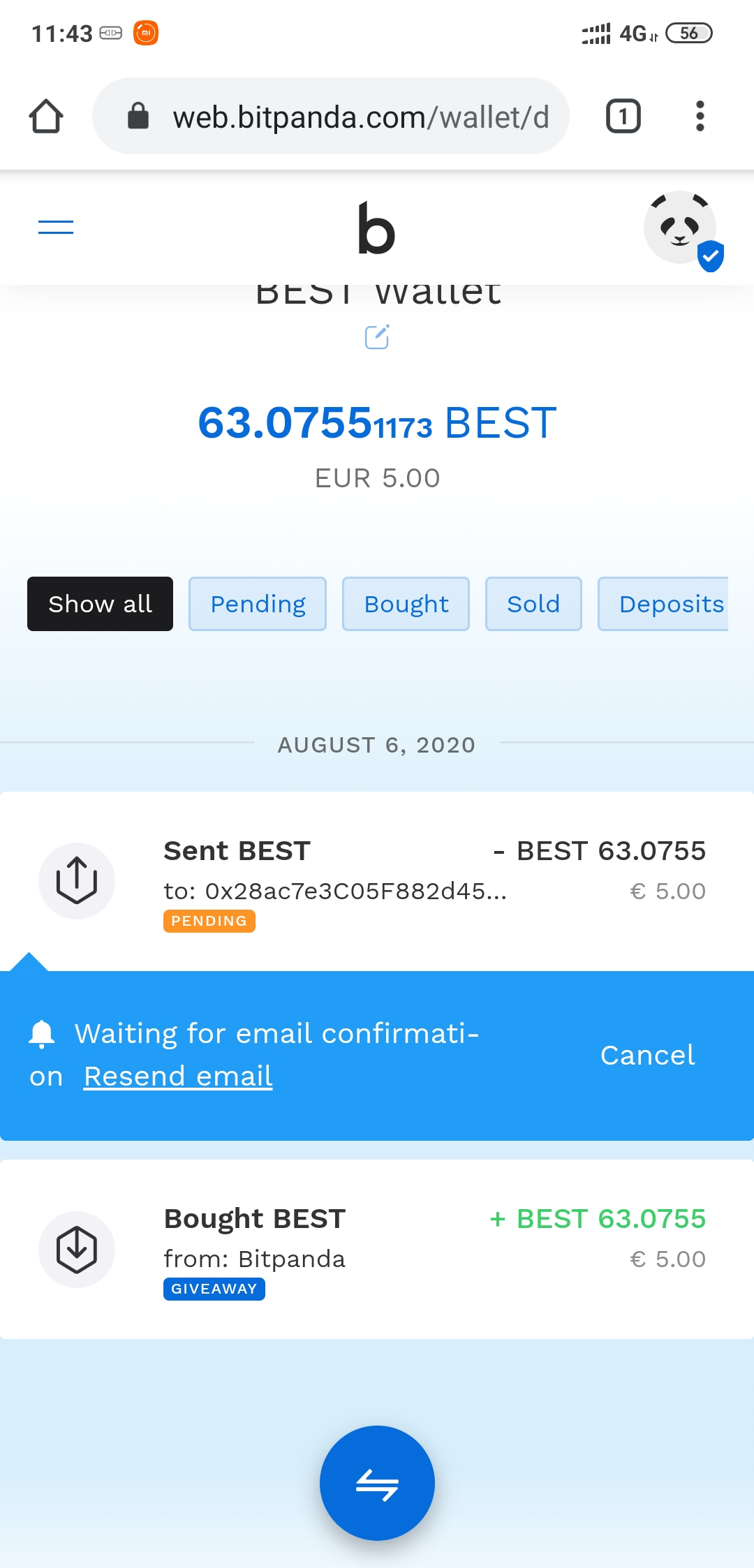Select the Show all filter

(x=100, y=604)
